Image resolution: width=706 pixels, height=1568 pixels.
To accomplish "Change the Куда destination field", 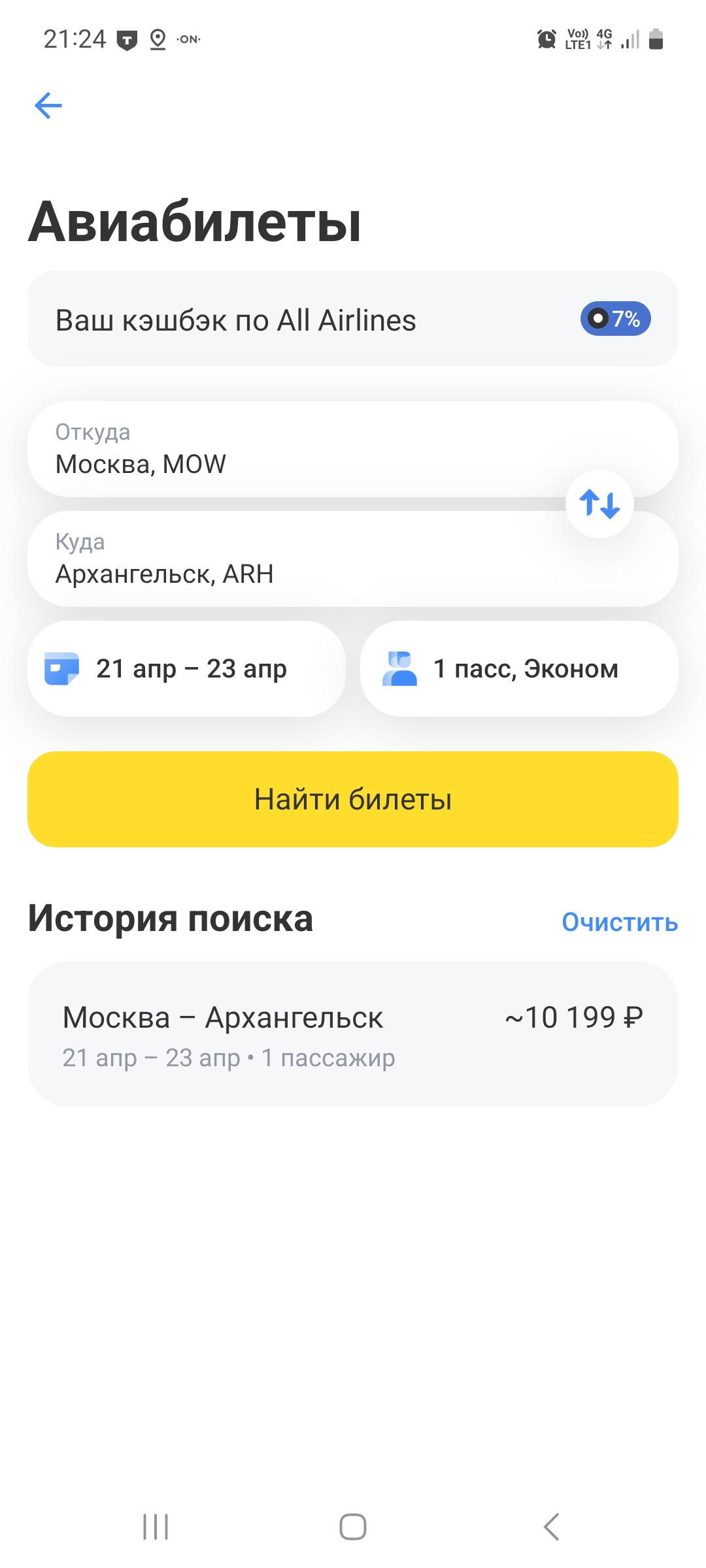I will click(x=294, y=561).
